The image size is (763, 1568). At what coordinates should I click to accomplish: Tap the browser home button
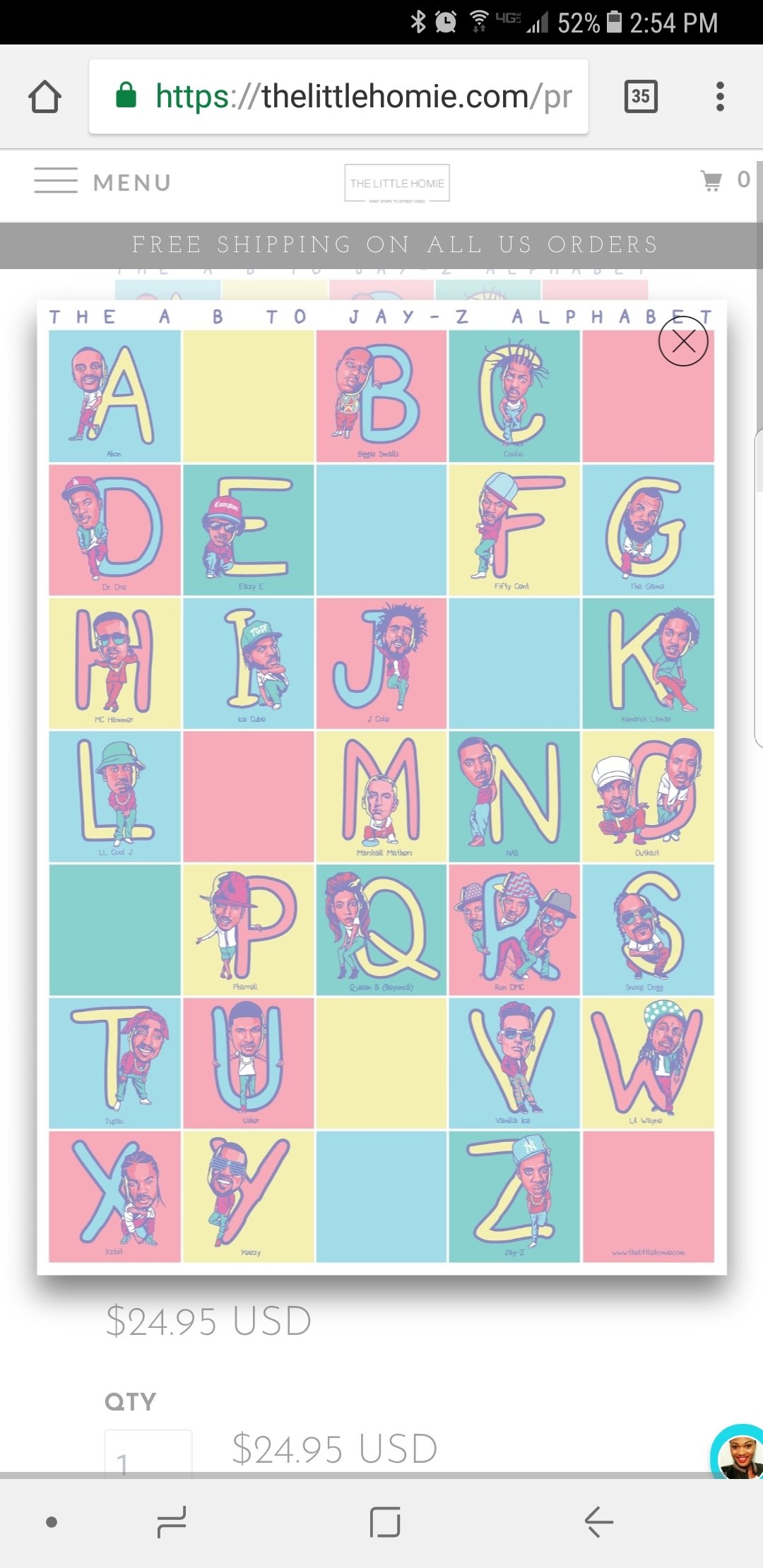pos(45,97)
